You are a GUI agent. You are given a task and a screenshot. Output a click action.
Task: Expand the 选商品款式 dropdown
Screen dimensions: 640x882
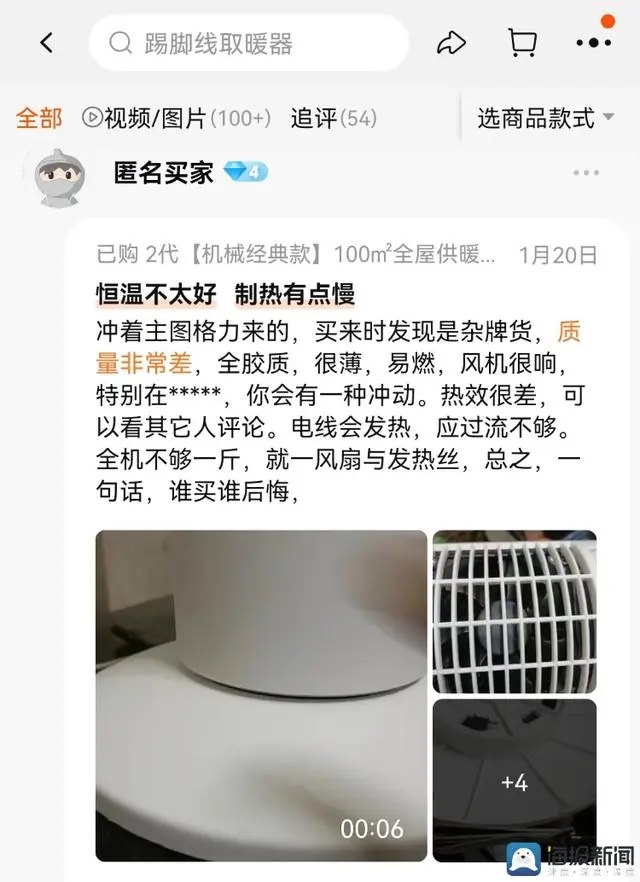545,118
